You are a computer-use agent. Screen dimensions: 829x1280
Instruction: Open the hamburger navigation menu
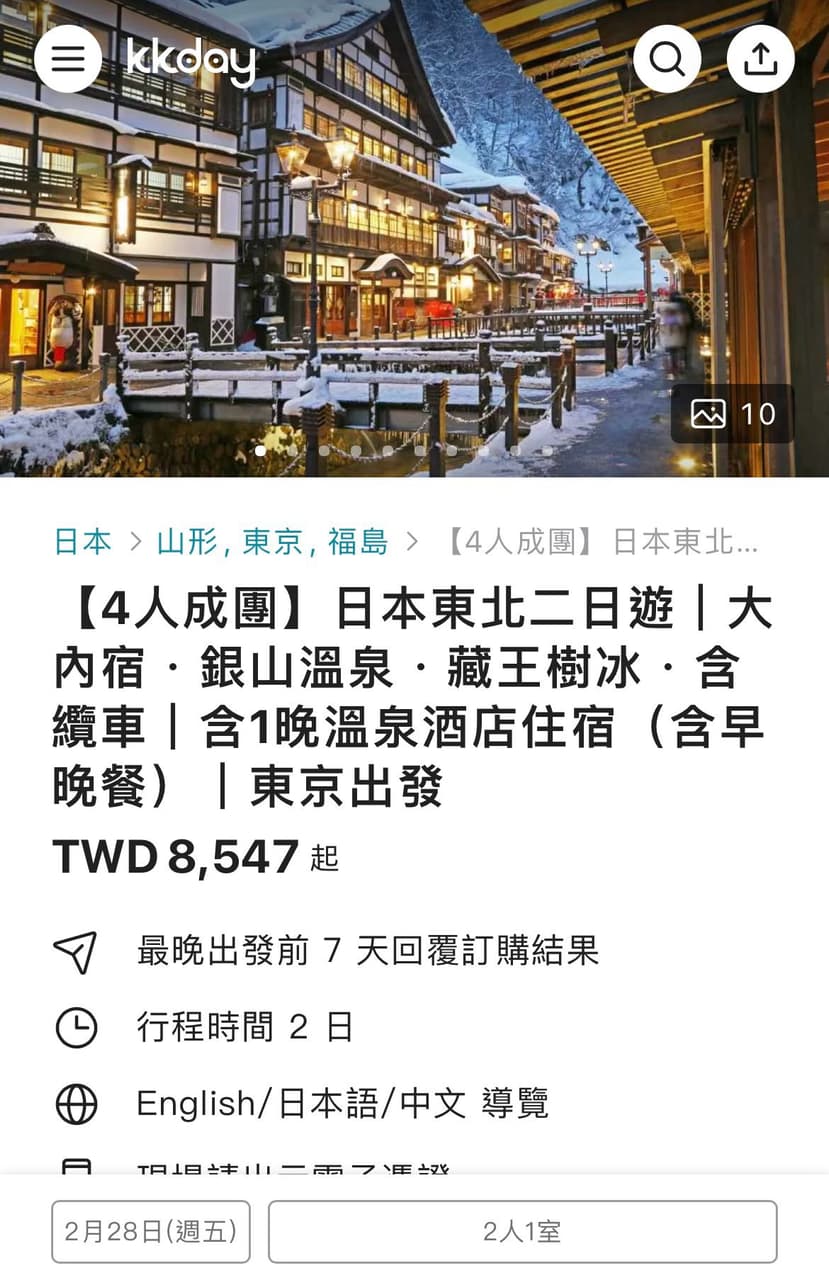(x=67, y=58)
